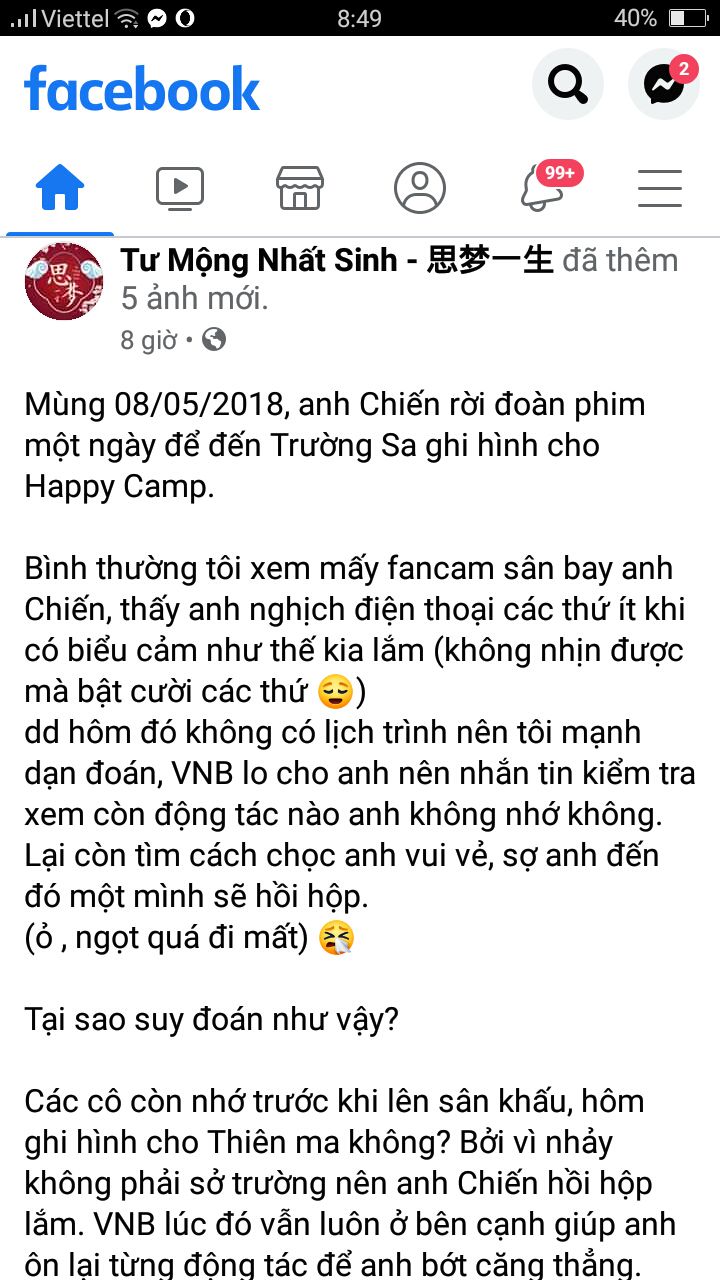Open the hamburger menu tab
The width and height of the screenshot is (720, 1280).
click(x=660, y=187)
